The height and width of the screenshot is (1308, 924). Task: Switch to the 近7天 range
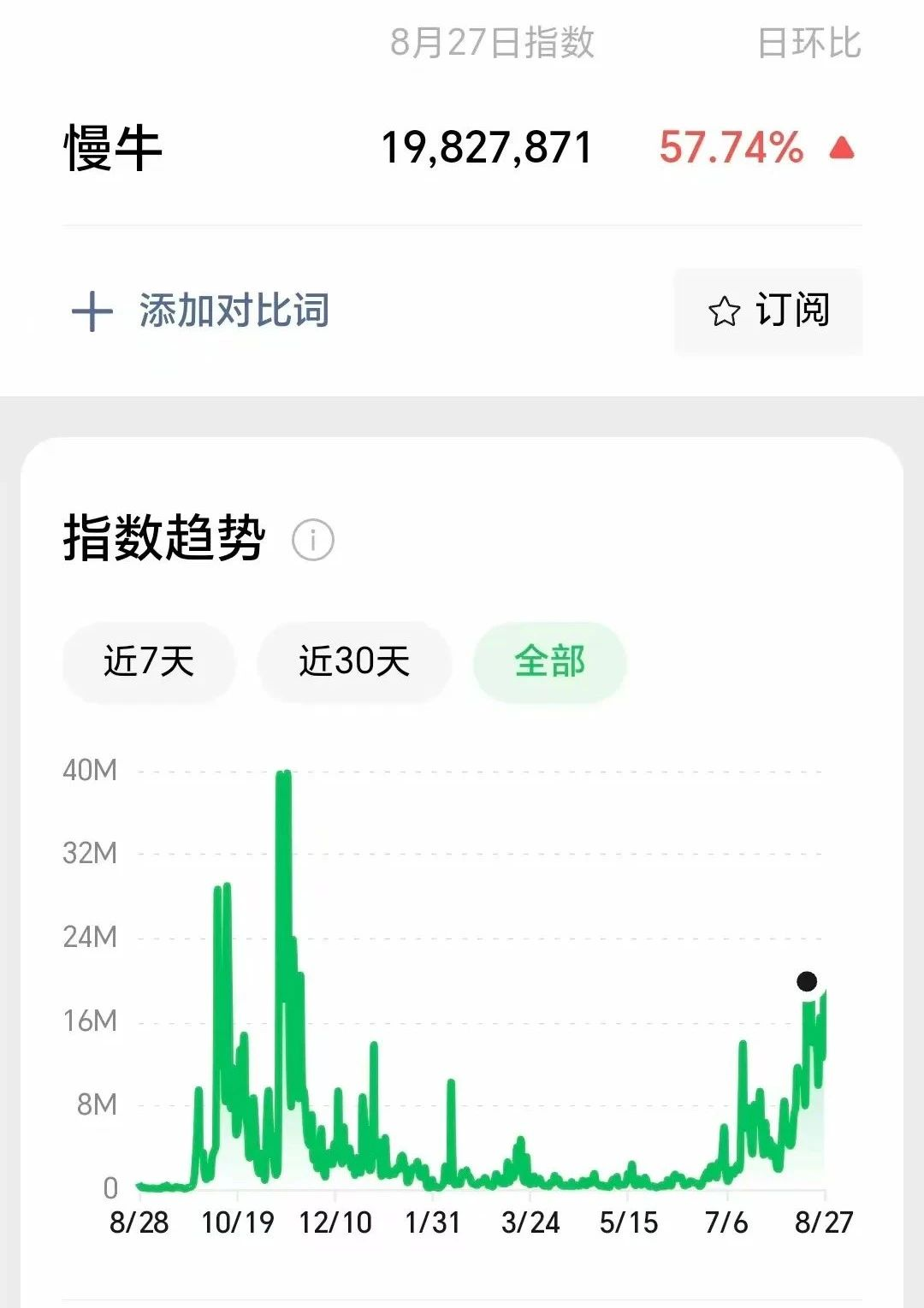coord(149,662)
